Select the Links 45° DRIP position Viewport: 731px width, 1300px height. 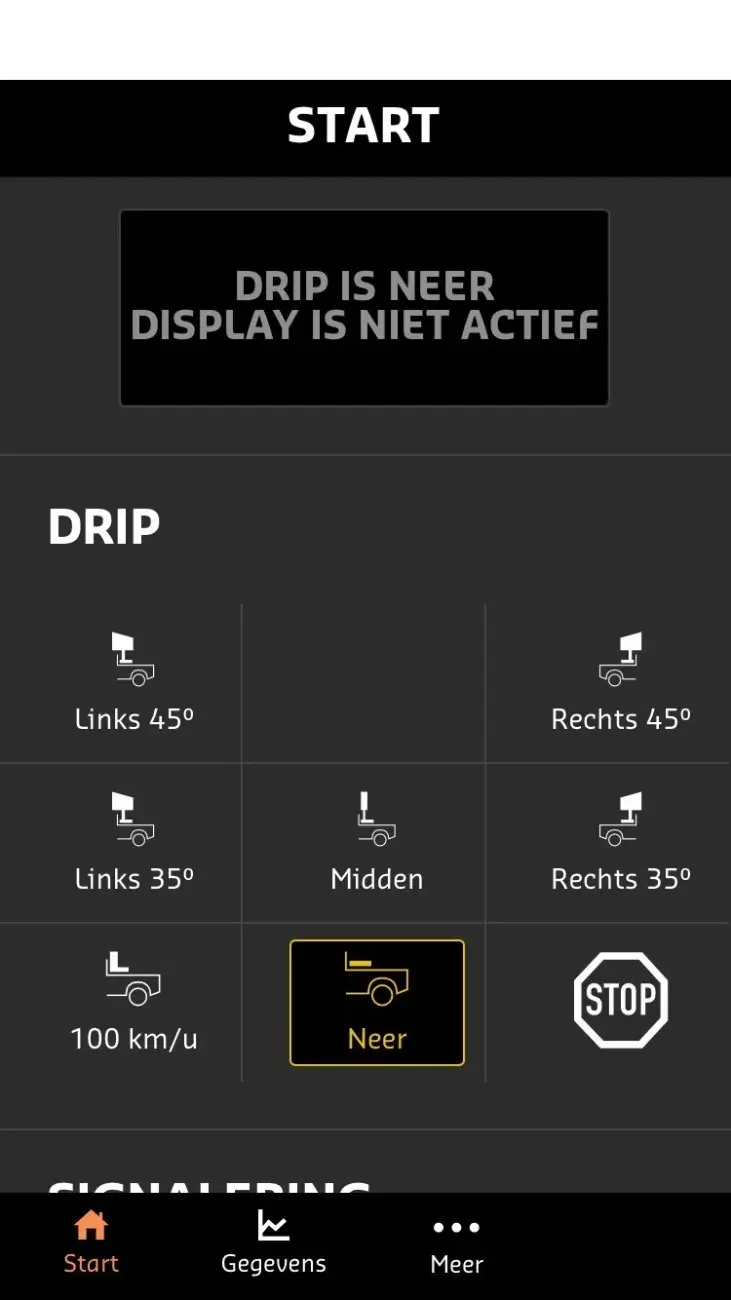(134, 683)
